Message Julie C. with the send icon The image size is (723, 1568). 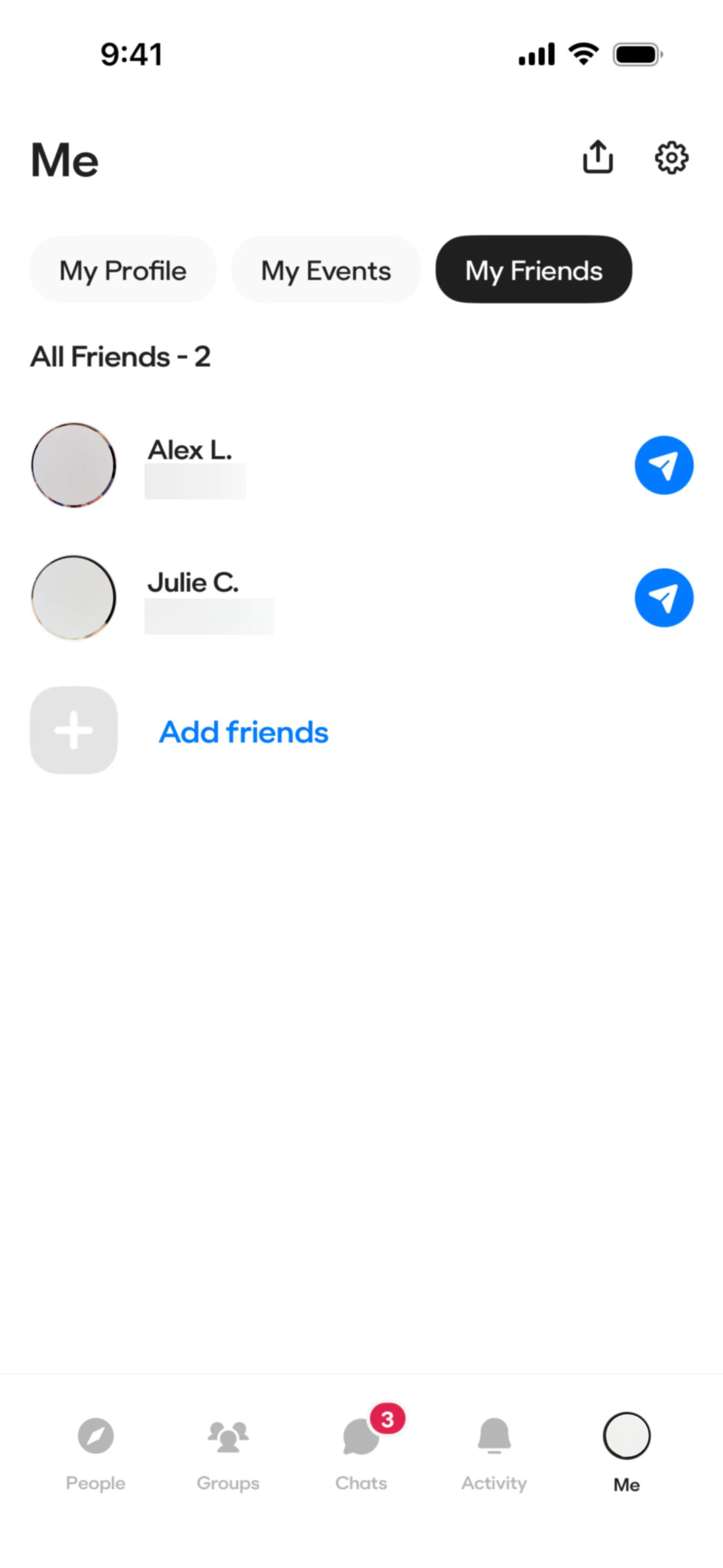(x=664, y=598)
